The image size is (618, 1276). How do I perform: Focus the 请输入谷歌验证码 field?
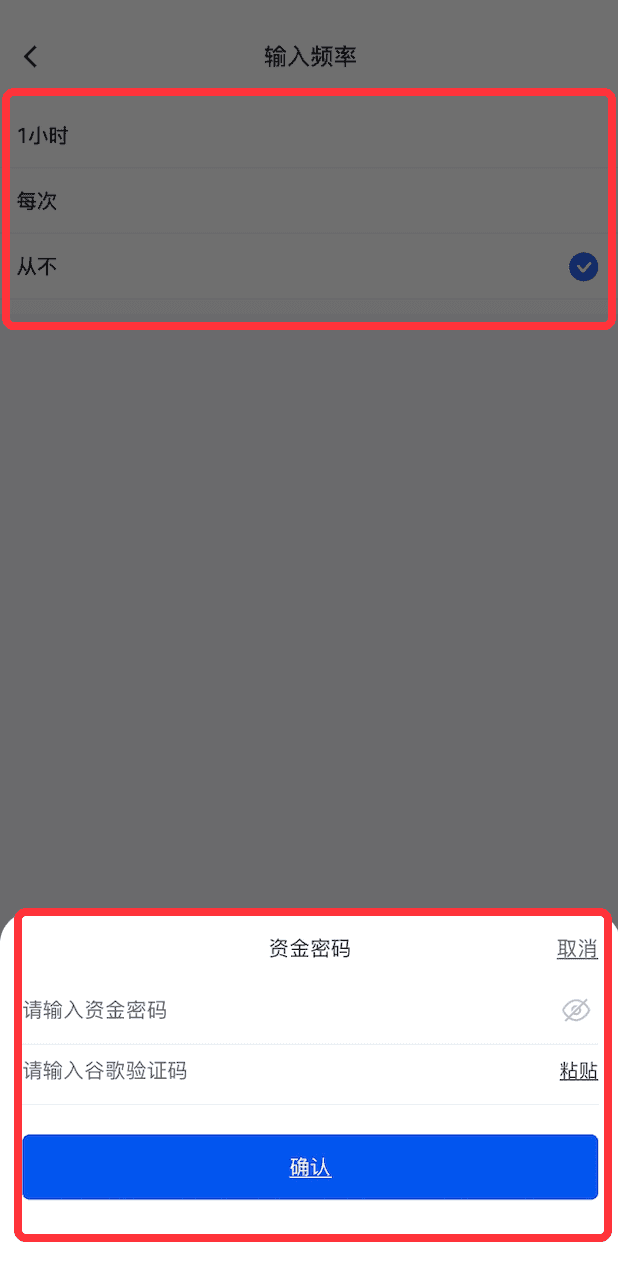click(x=280, y=1072)
